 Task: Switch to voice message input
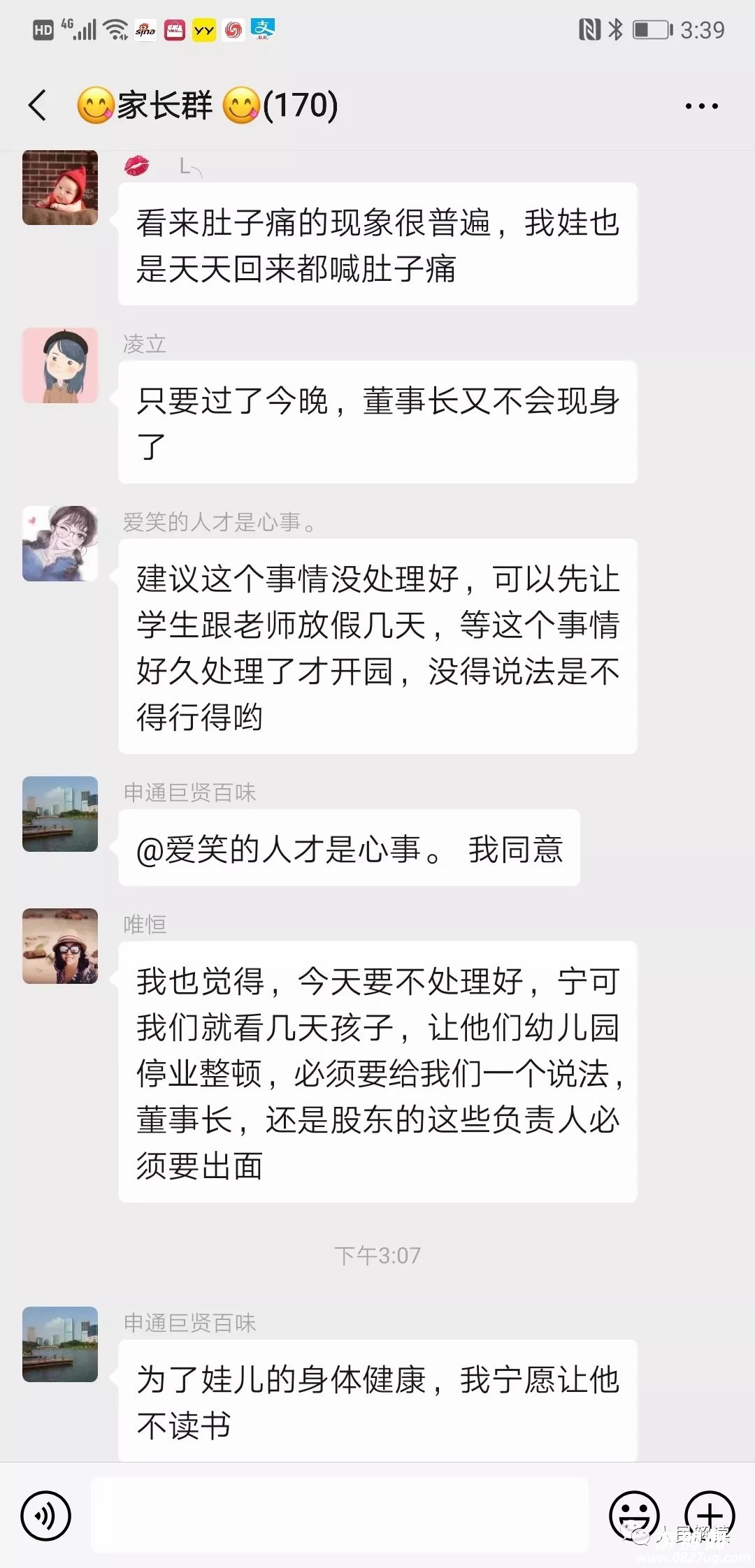(x=46, y=1516)
